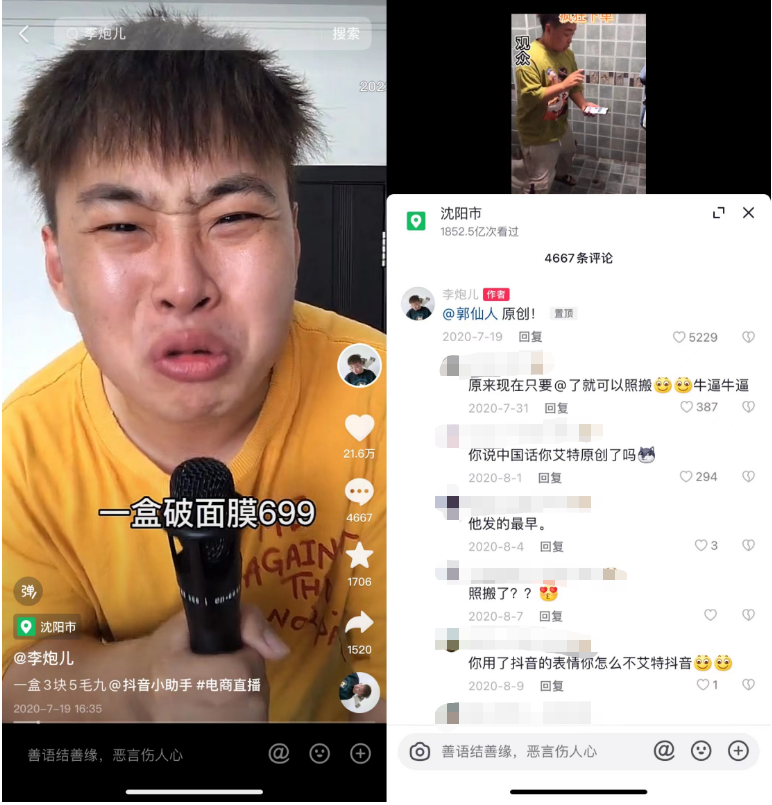The height and width of the screenshot is (805, 772).
Task: Tap the @郭仙人 mention in pinned comment
Action: 470,314
